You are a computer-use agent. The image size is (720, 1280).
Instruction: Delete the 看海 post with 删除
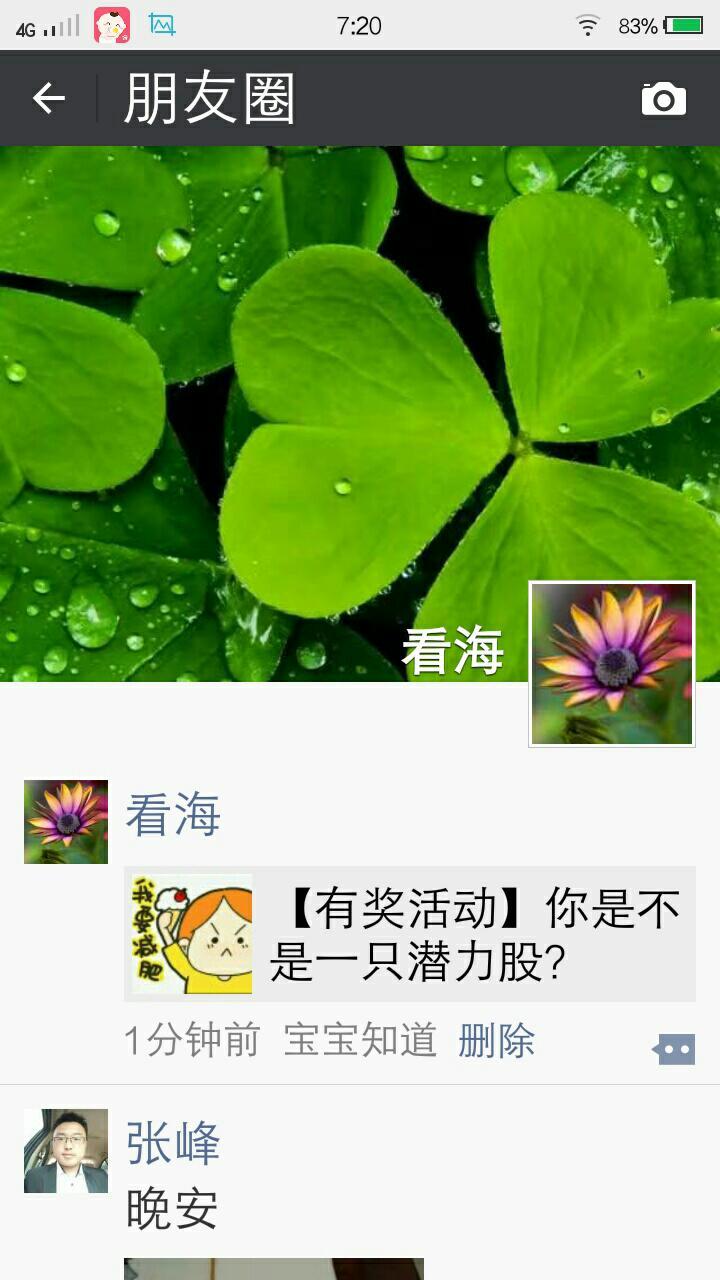[496, 1041]
